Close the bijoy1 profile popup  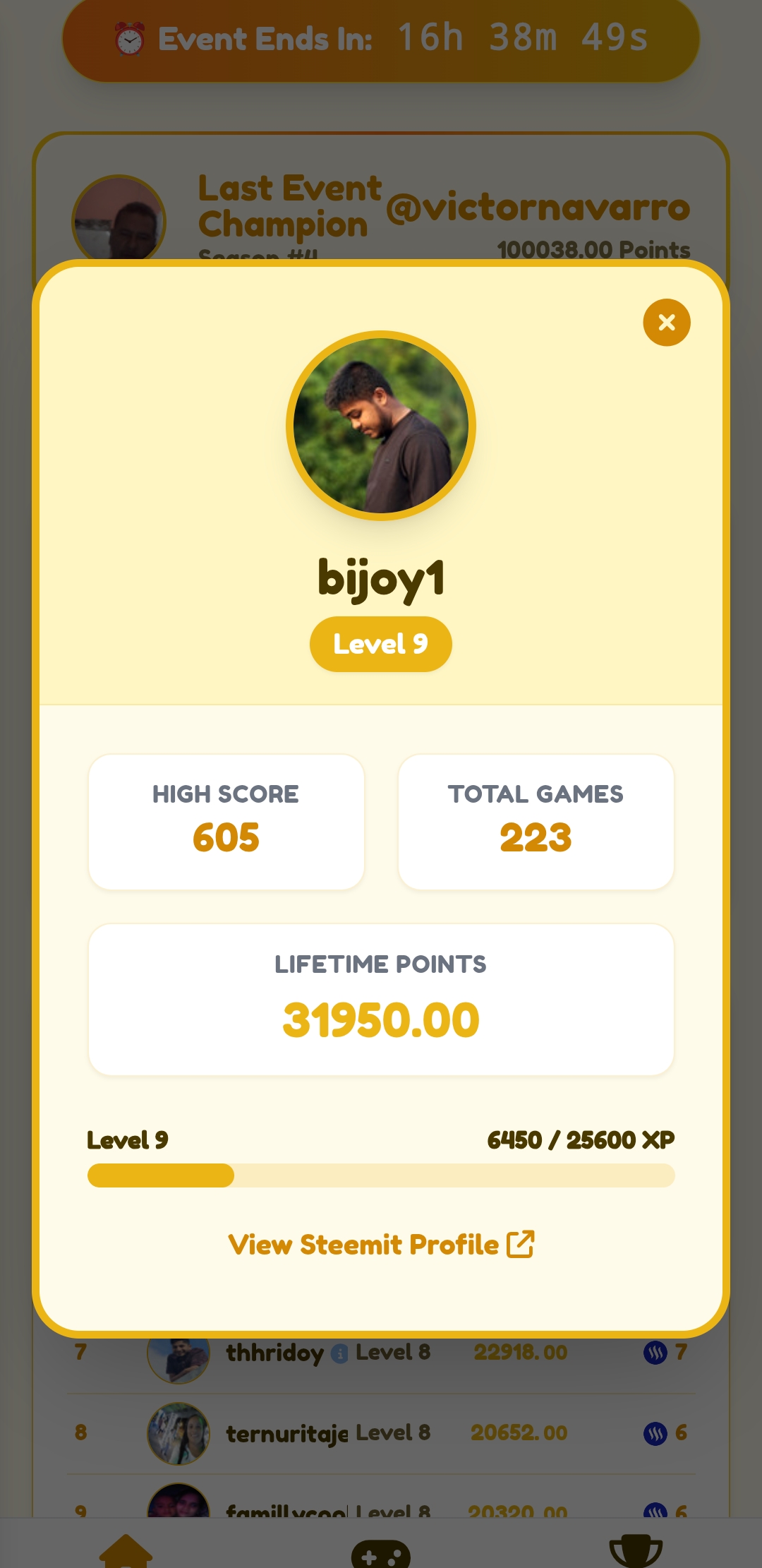(x=666, y=323)
